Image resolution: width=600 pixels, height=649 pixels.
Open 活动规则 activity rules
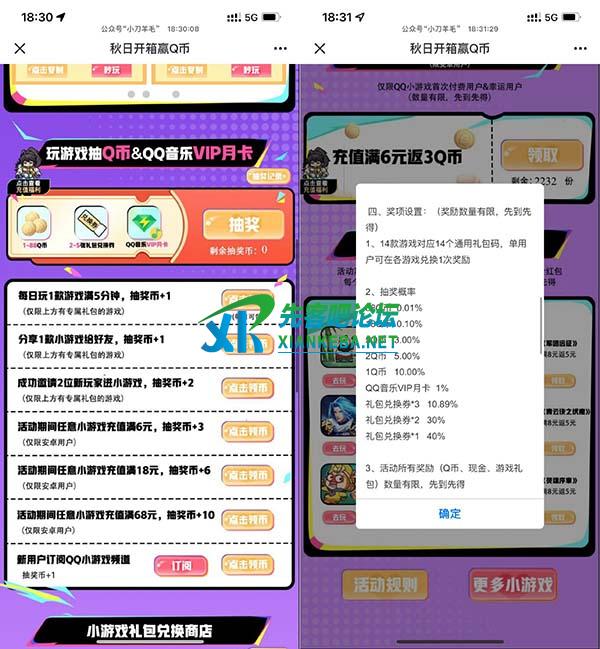[385, 584]
